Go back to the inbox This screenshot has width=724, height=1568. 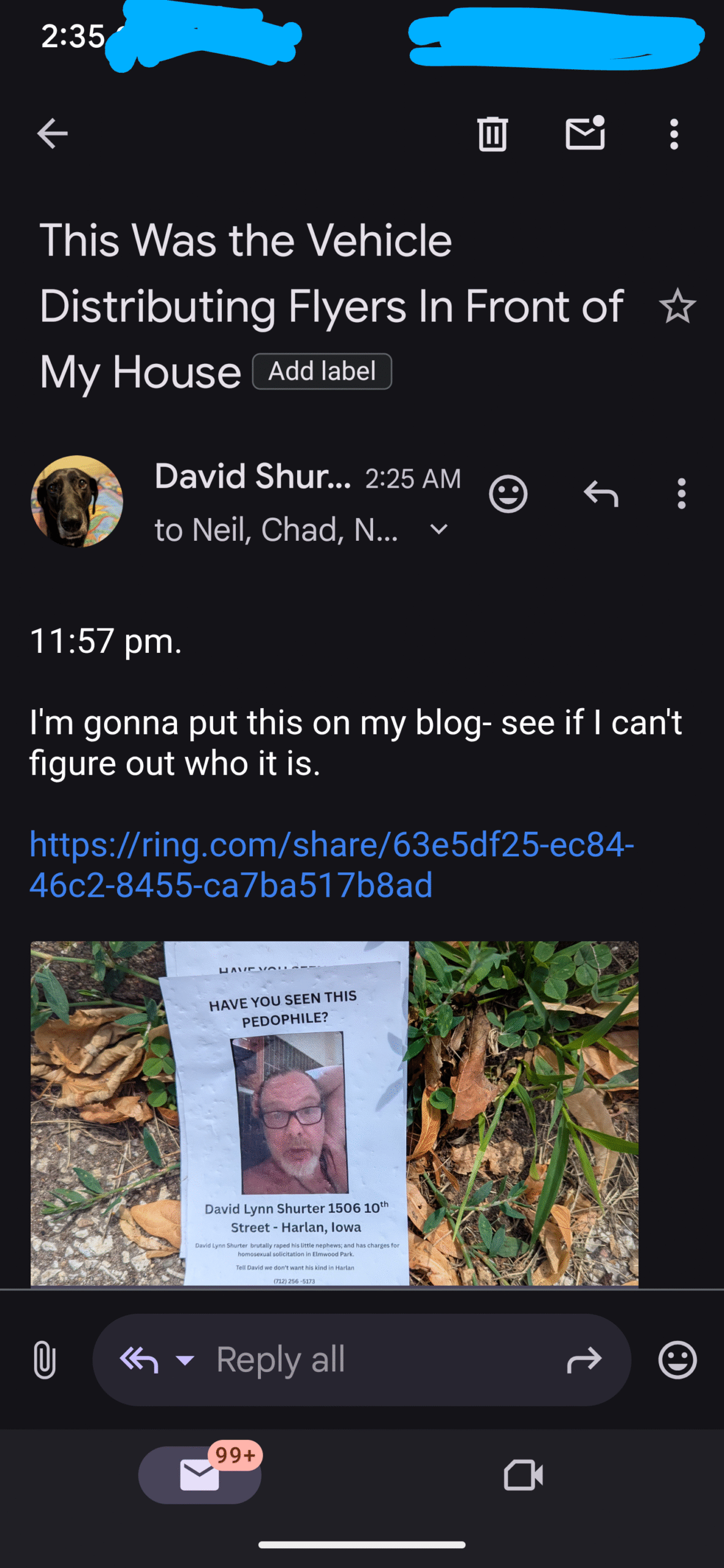[52, 134]
